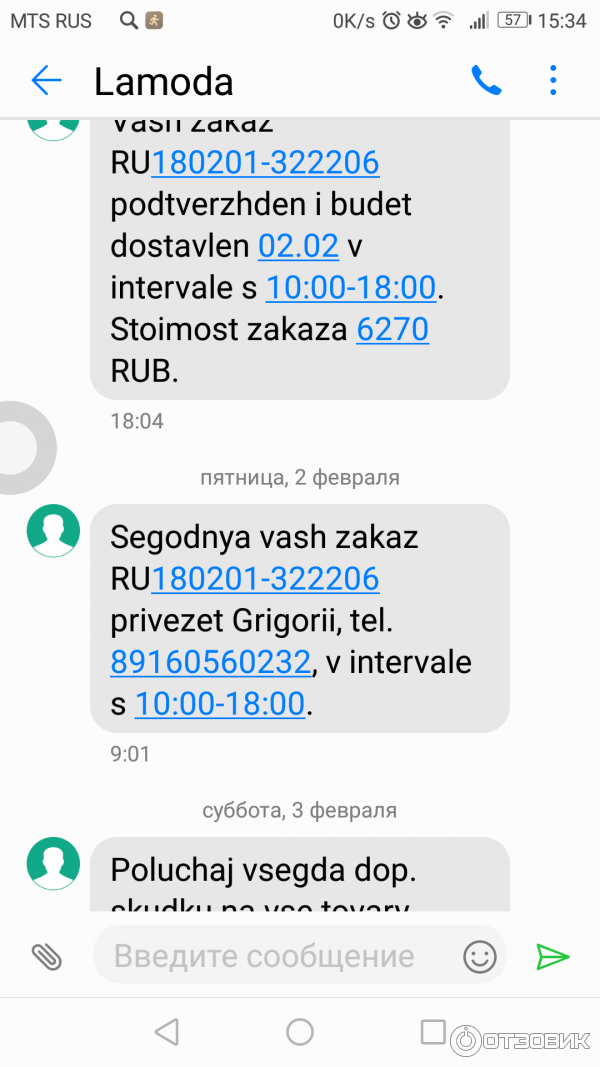Go back from the Lamoda conversation

(46, 81)
